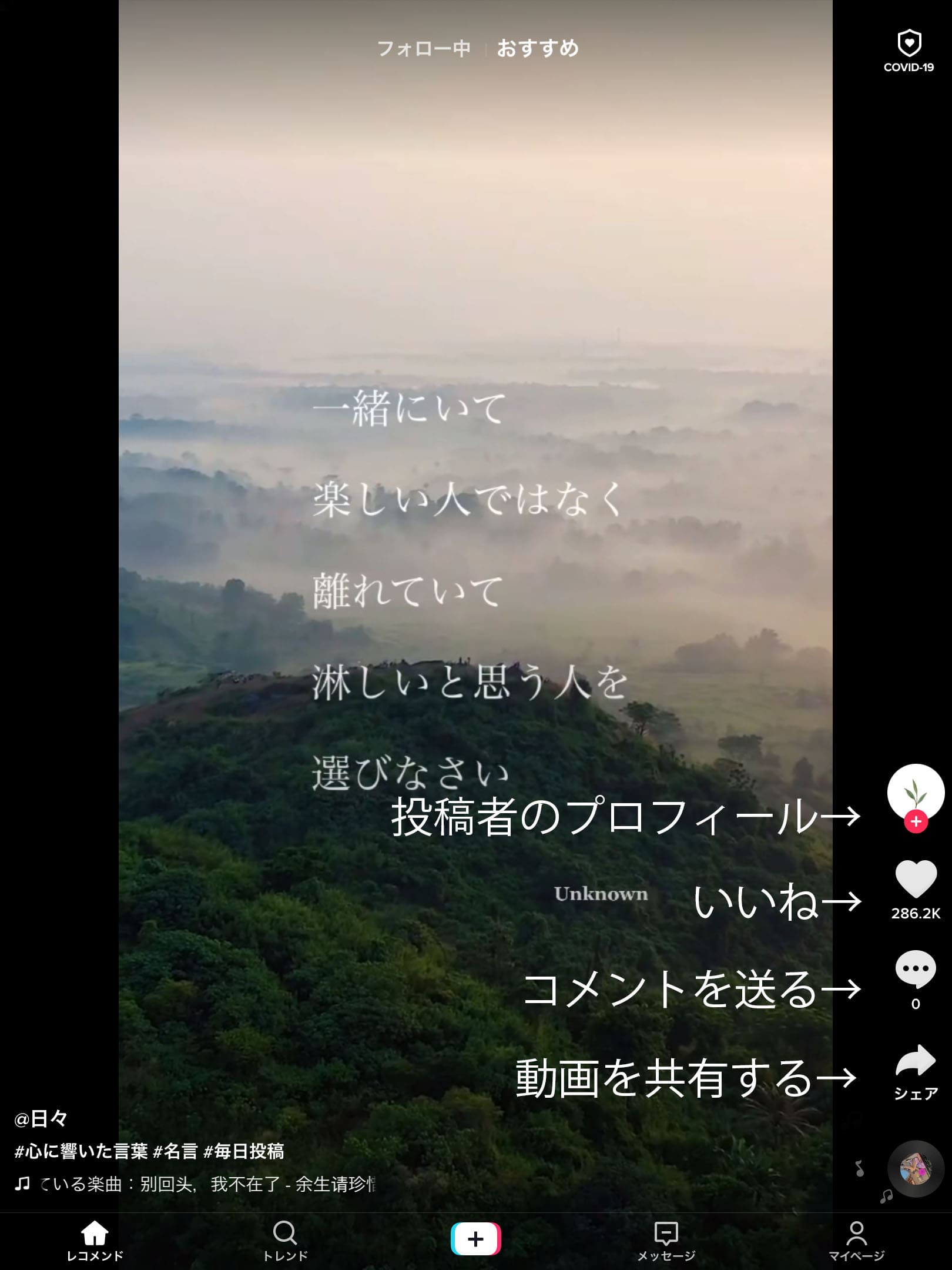952x1270 pixels.
Task: Tap the #毎日投稿 hashtag
Action: point(243,1151)
